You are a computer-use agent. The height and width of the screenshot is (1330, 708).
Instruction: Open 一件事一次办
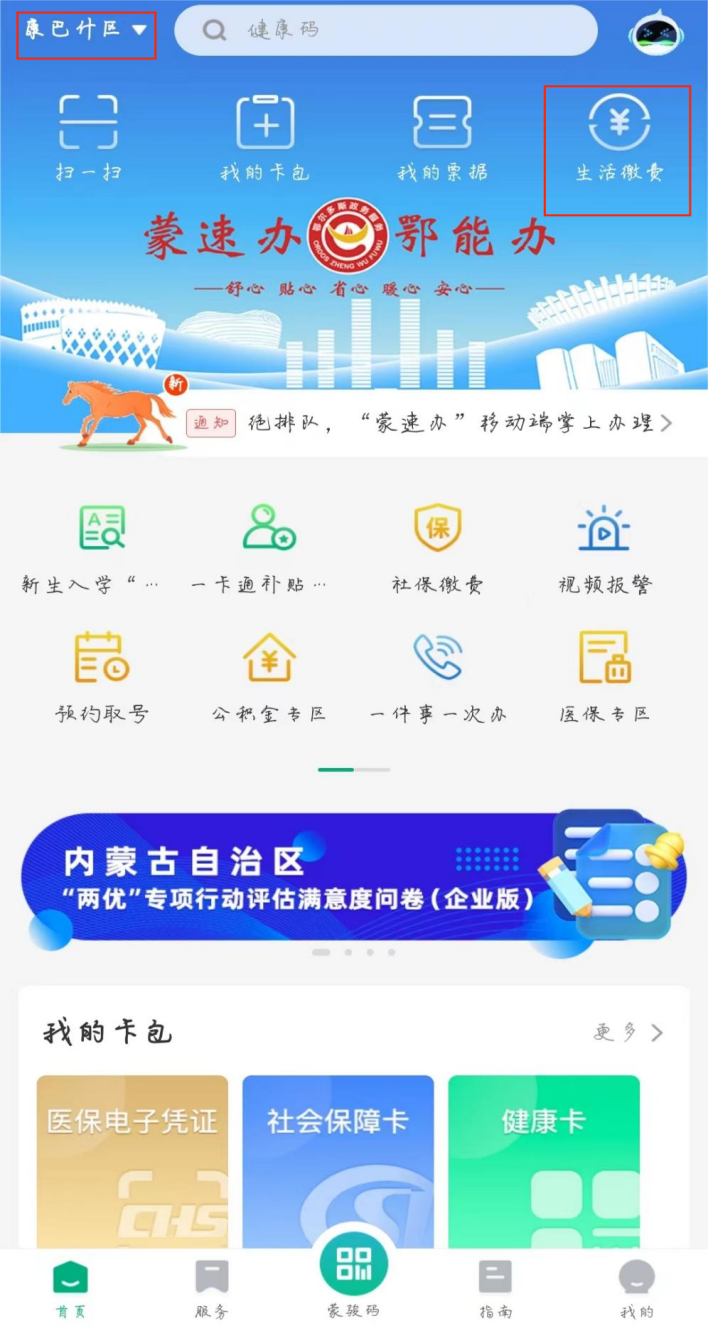(437, 677)
